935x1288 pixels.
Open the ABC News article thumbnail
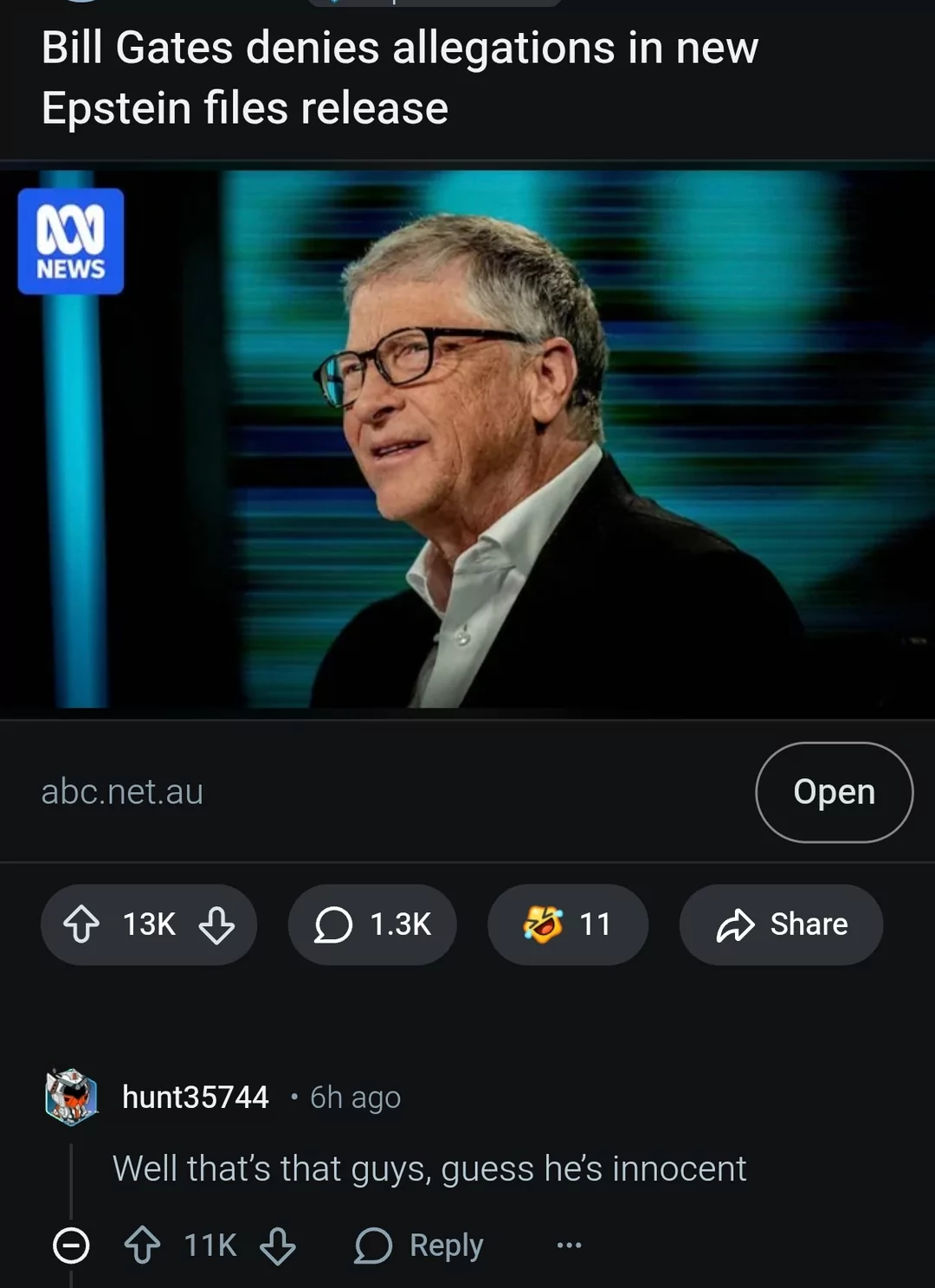pyautogui.click(x=467, y=441)
